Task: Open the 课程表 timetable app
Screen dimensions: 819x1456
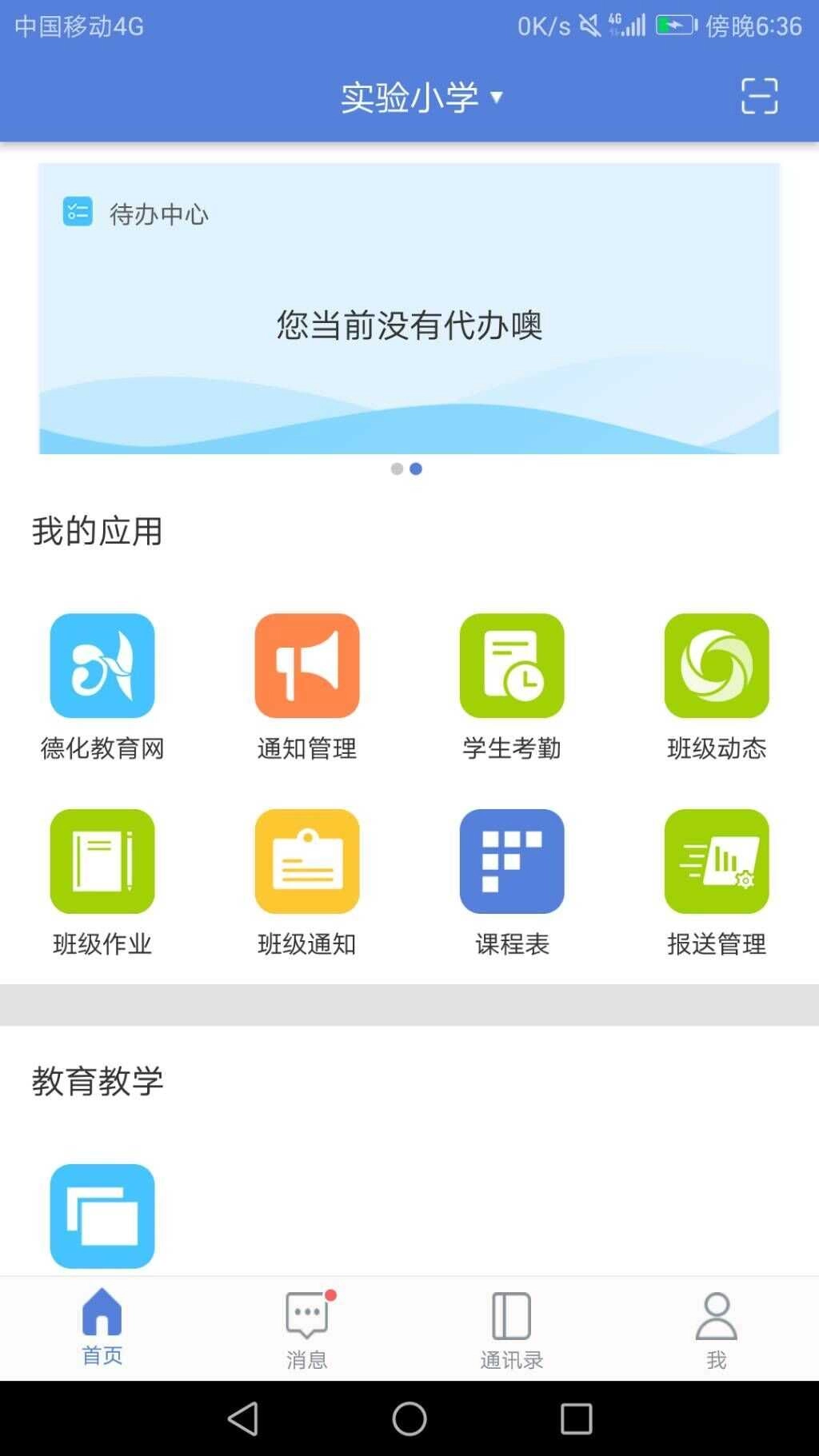Action: click(x=512, y=861)
